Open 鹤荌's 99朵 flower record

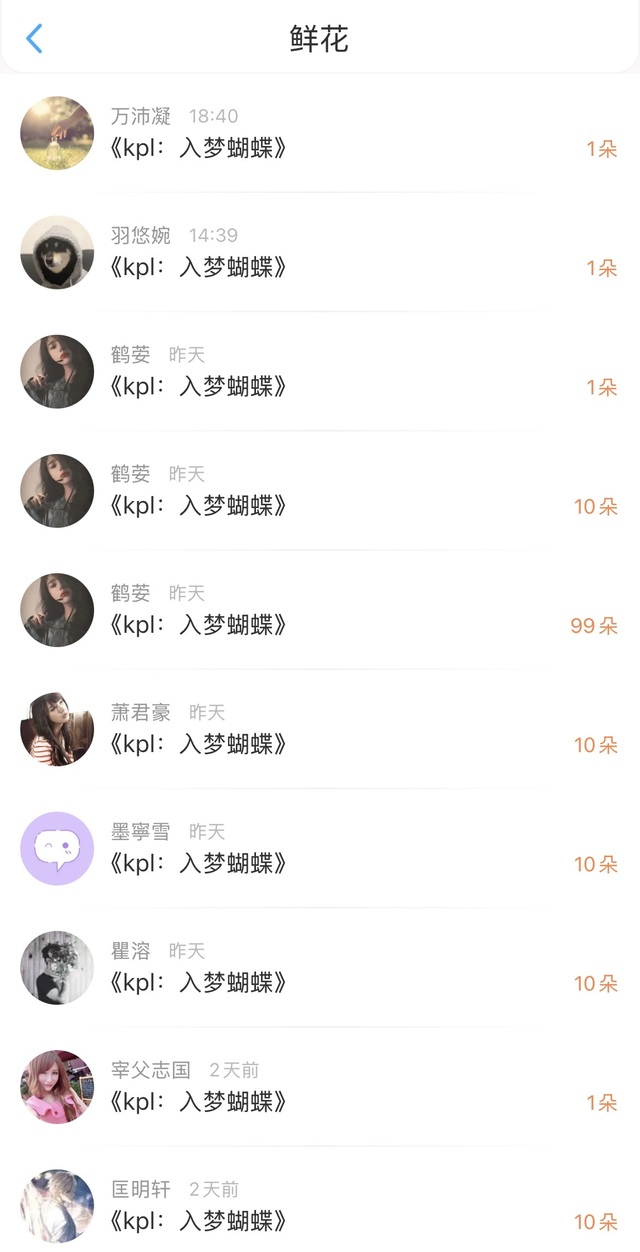tap(320, 610)
